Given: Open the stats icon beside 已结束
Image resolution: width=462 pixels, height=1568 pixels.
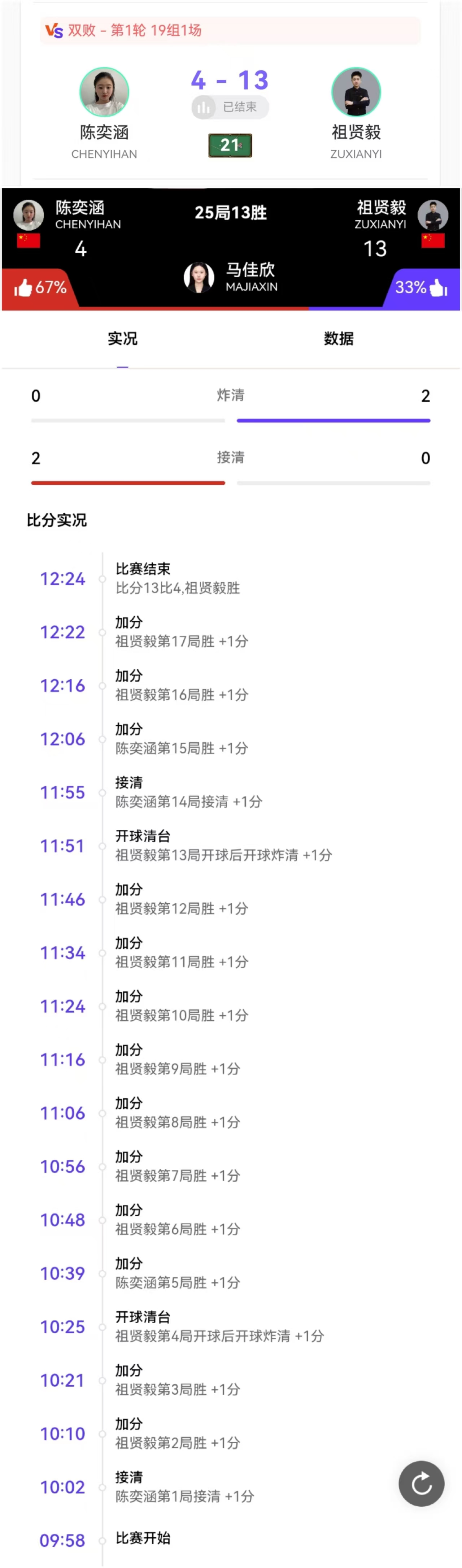Looking at the screenshot, I should tap(204, 107).
